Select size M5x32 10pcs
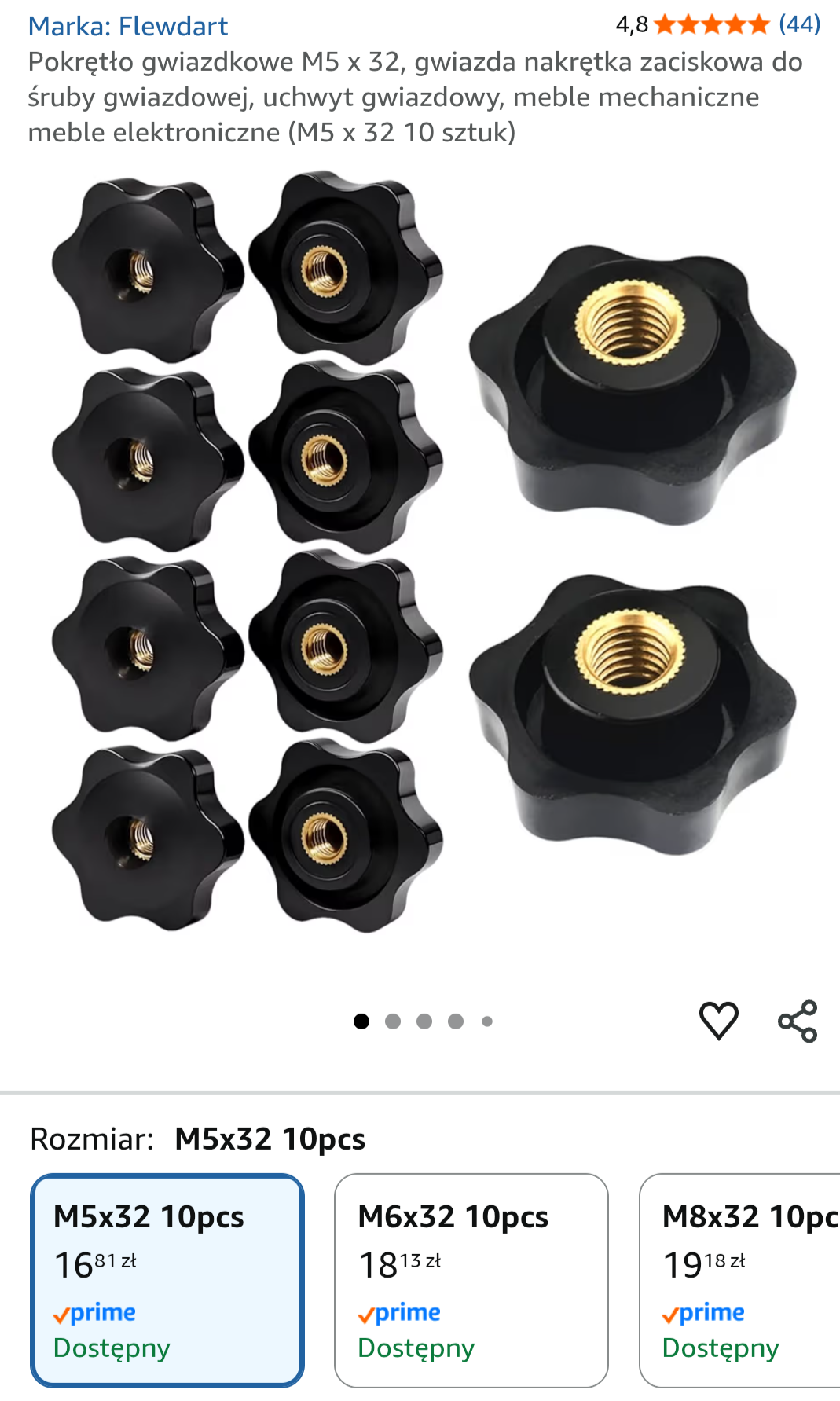Screen dimensions: 840x1401 [167, 1280]
